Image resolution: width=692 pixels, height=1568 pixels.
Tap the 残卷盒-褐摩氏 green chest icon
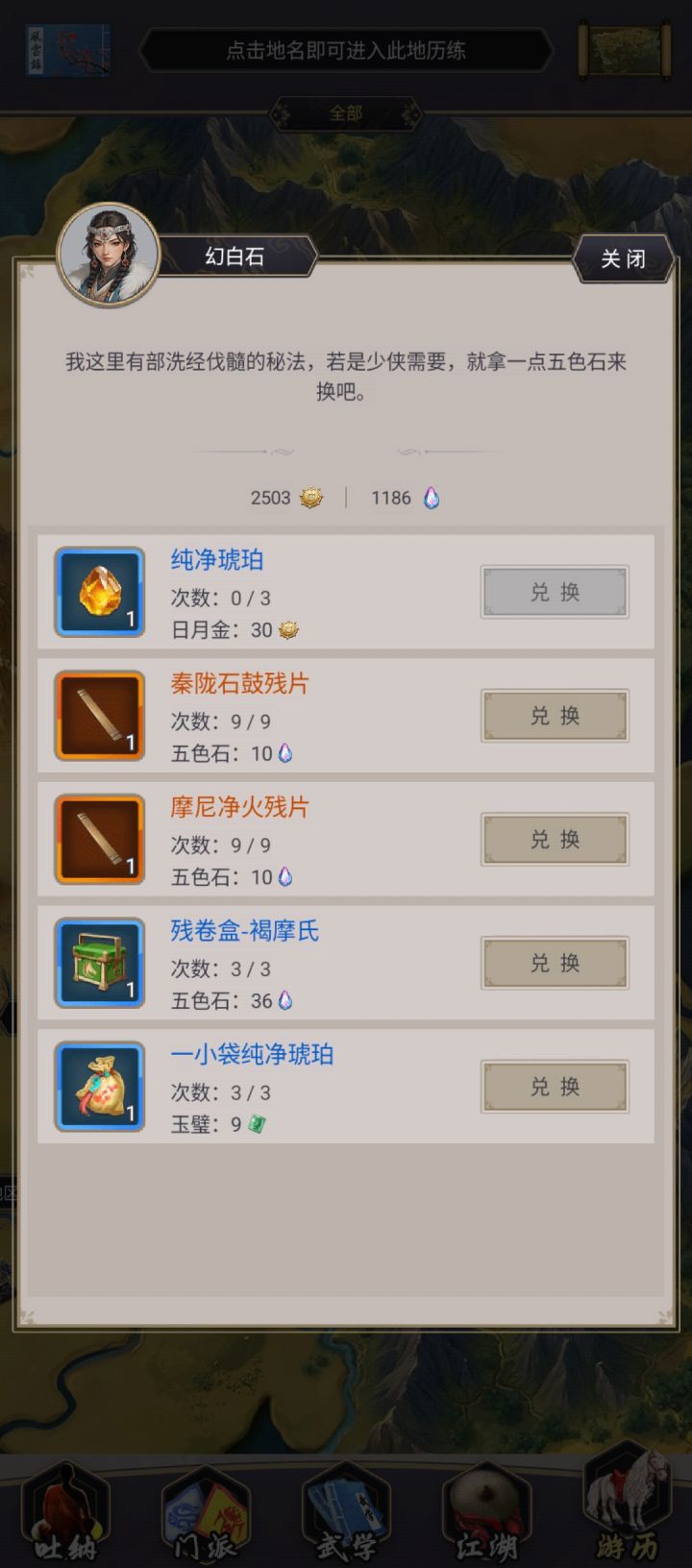point(99,964)
